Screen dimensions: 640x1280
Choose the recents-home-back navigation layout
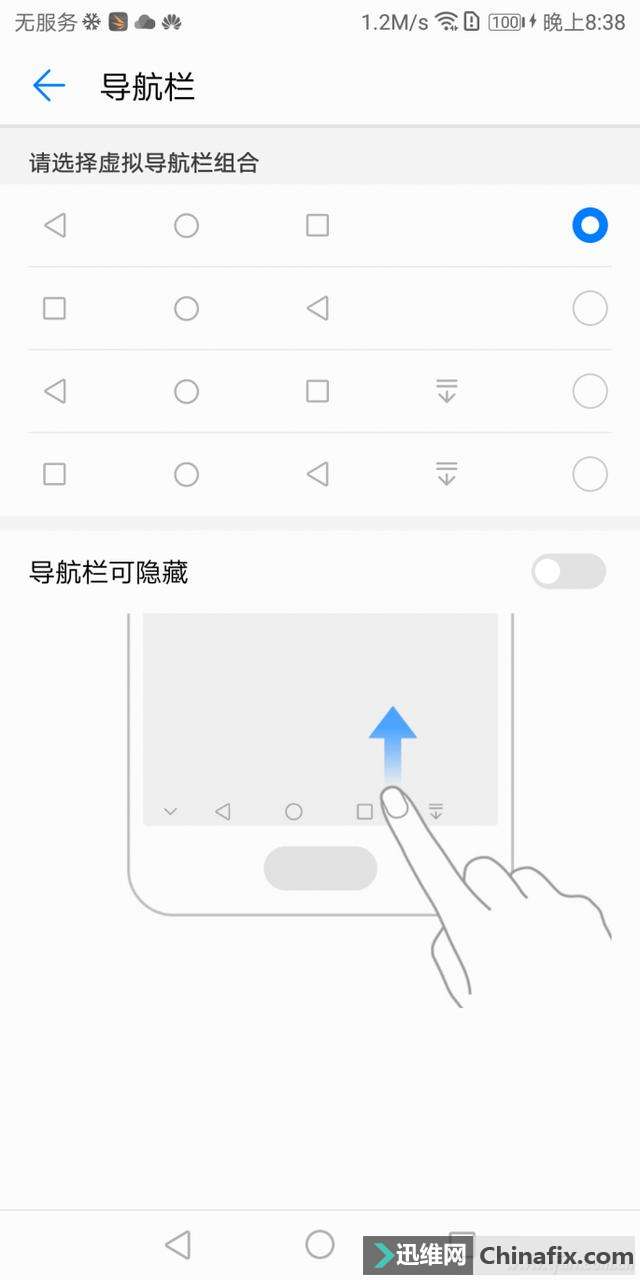tap(589, 309)
